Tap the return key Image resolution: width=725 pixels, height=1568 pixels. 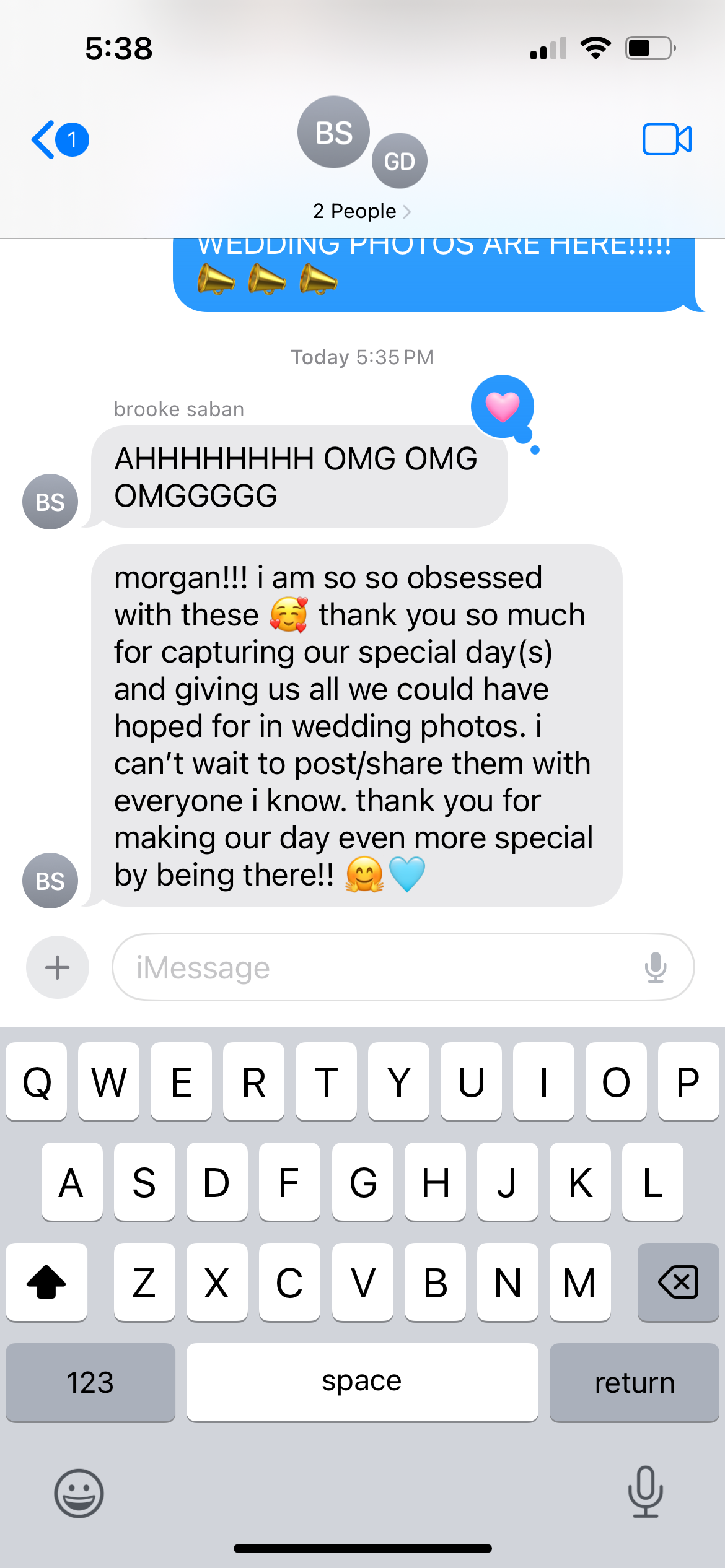(x=634, y=1382)
